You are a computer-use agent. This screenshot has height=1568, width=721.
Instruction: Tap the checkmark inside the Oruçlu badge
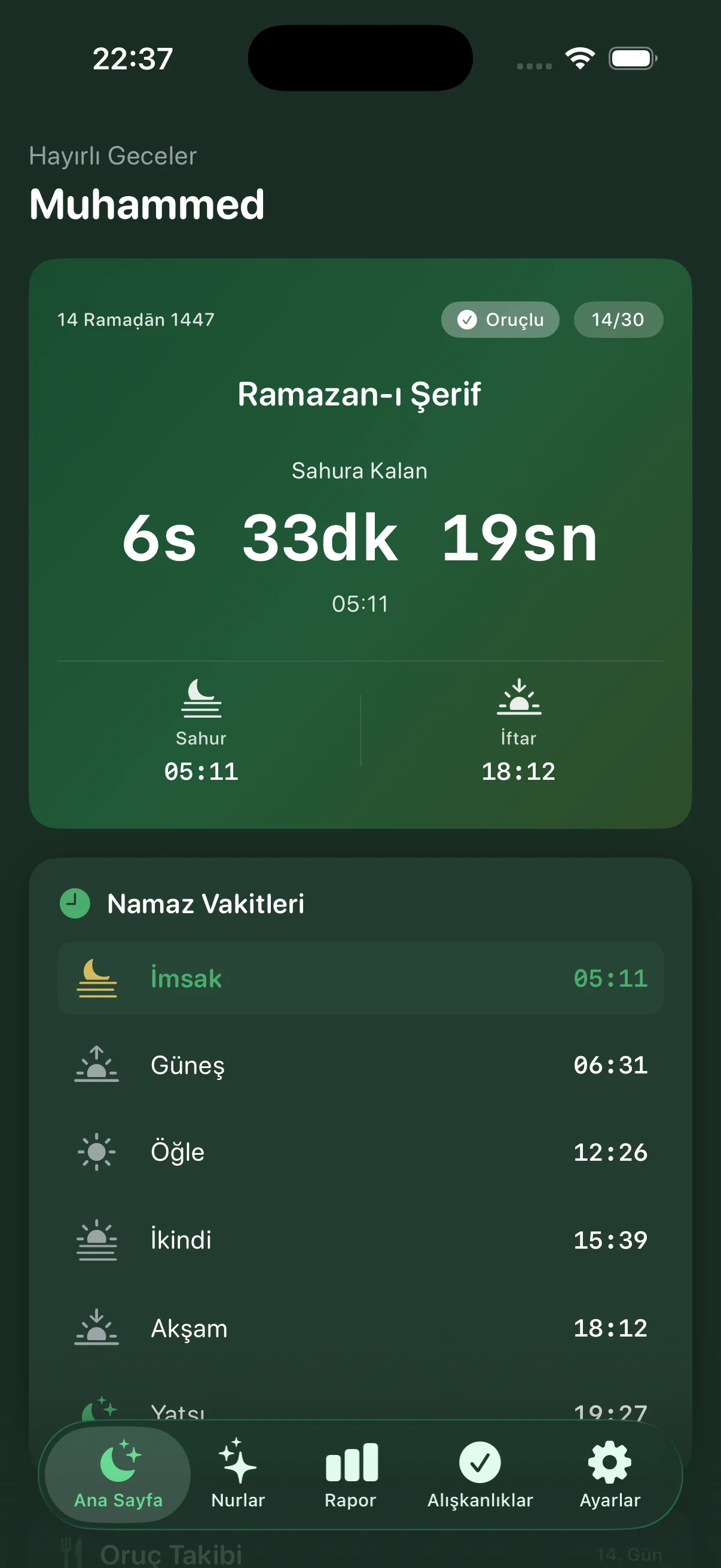click(468, 319)
